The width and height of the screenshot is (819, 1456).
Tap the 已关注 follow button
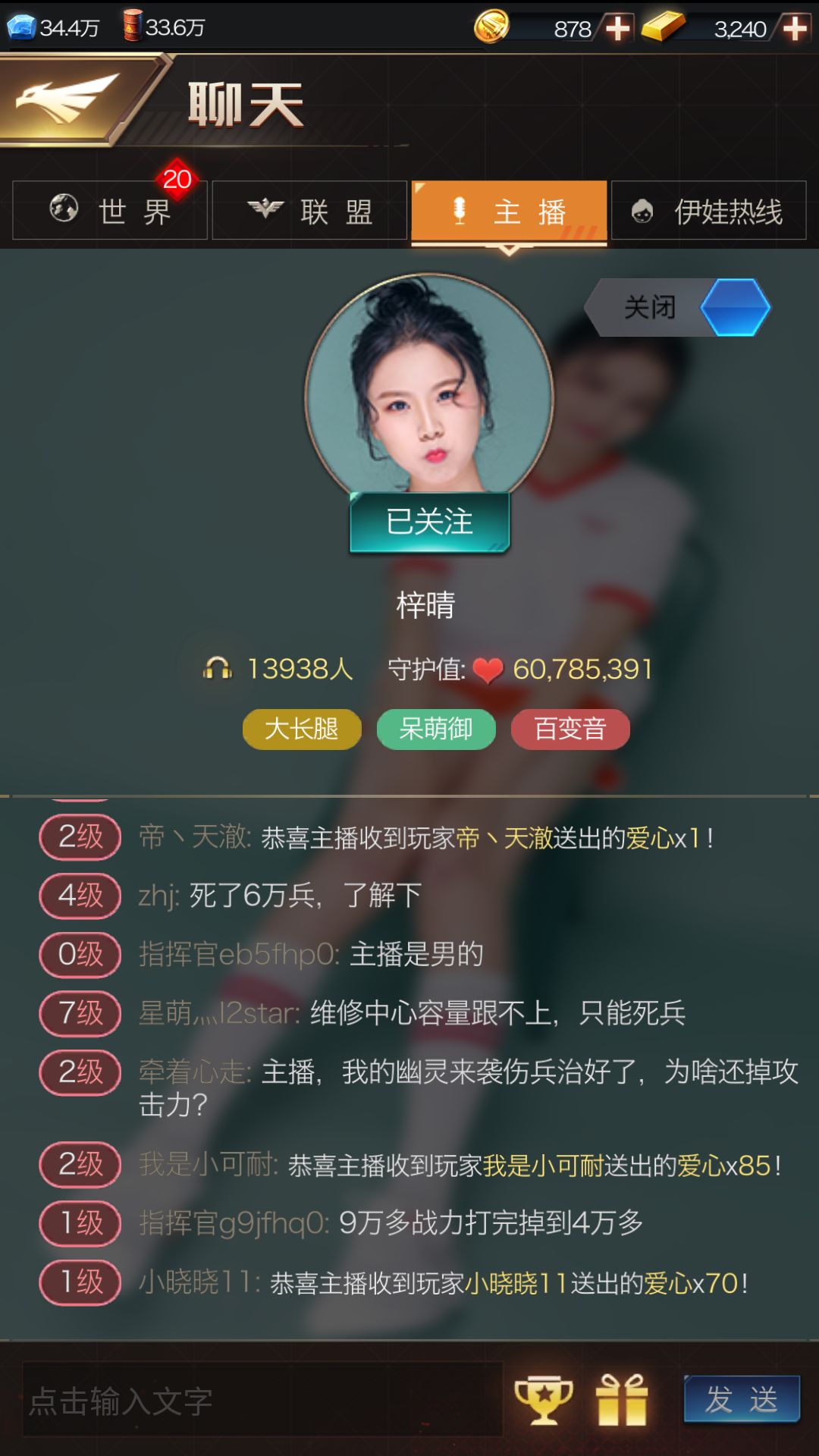pyautogui.click(x=429, y=522)
